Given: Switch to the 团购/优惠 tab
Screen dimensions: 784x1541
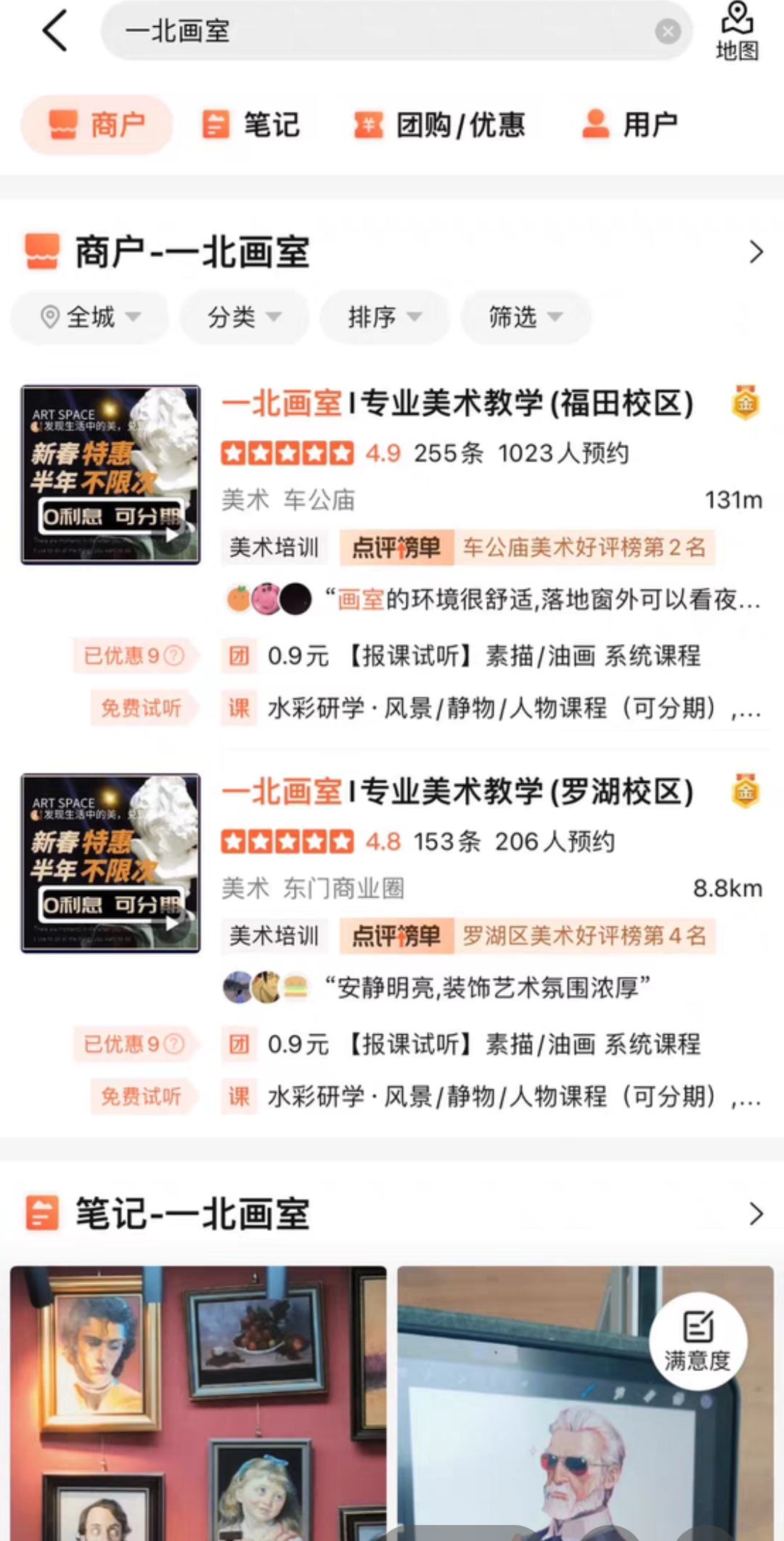Looking at the screenshot, I should tap(439, 124).
